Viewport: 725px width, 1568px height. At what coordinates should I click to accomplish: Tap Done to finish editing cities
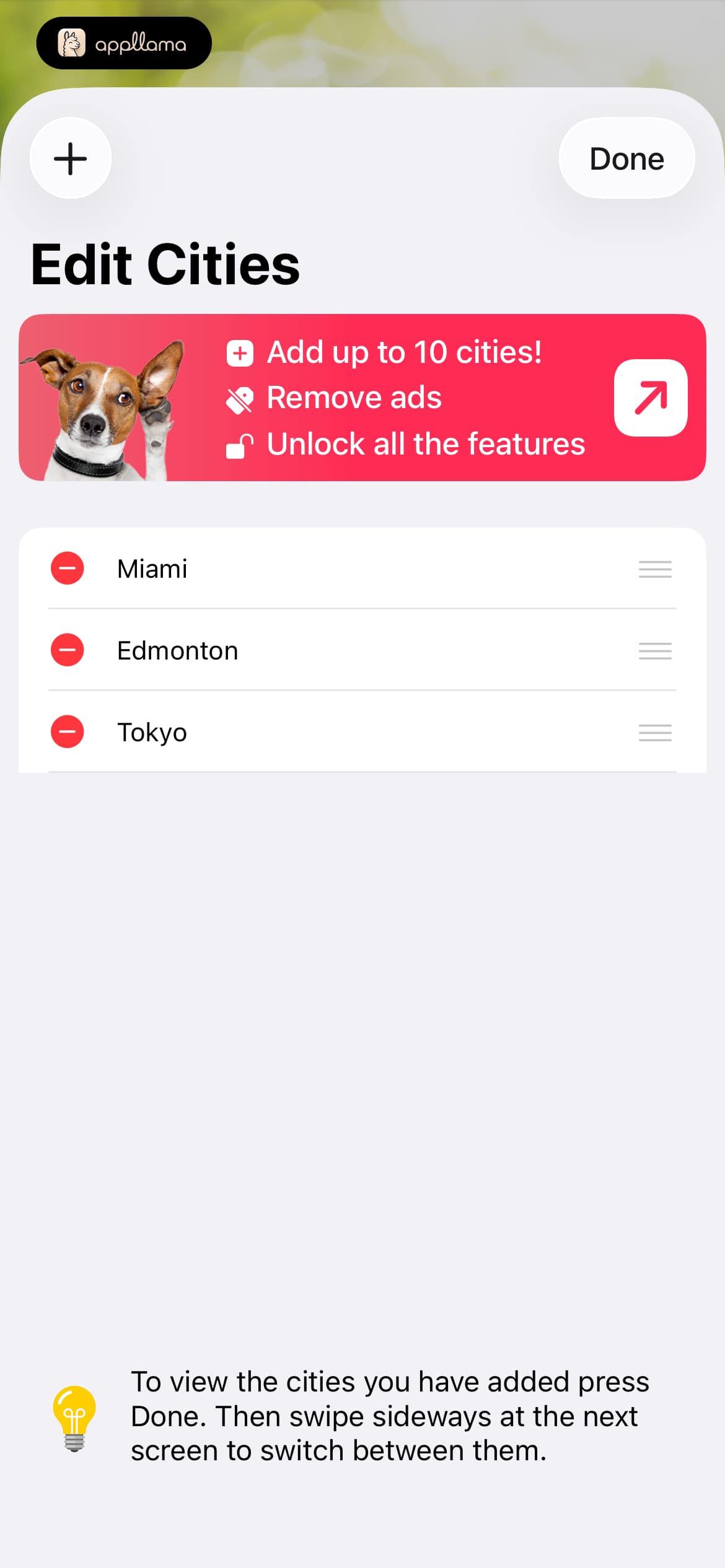click(x=626, y=159)
